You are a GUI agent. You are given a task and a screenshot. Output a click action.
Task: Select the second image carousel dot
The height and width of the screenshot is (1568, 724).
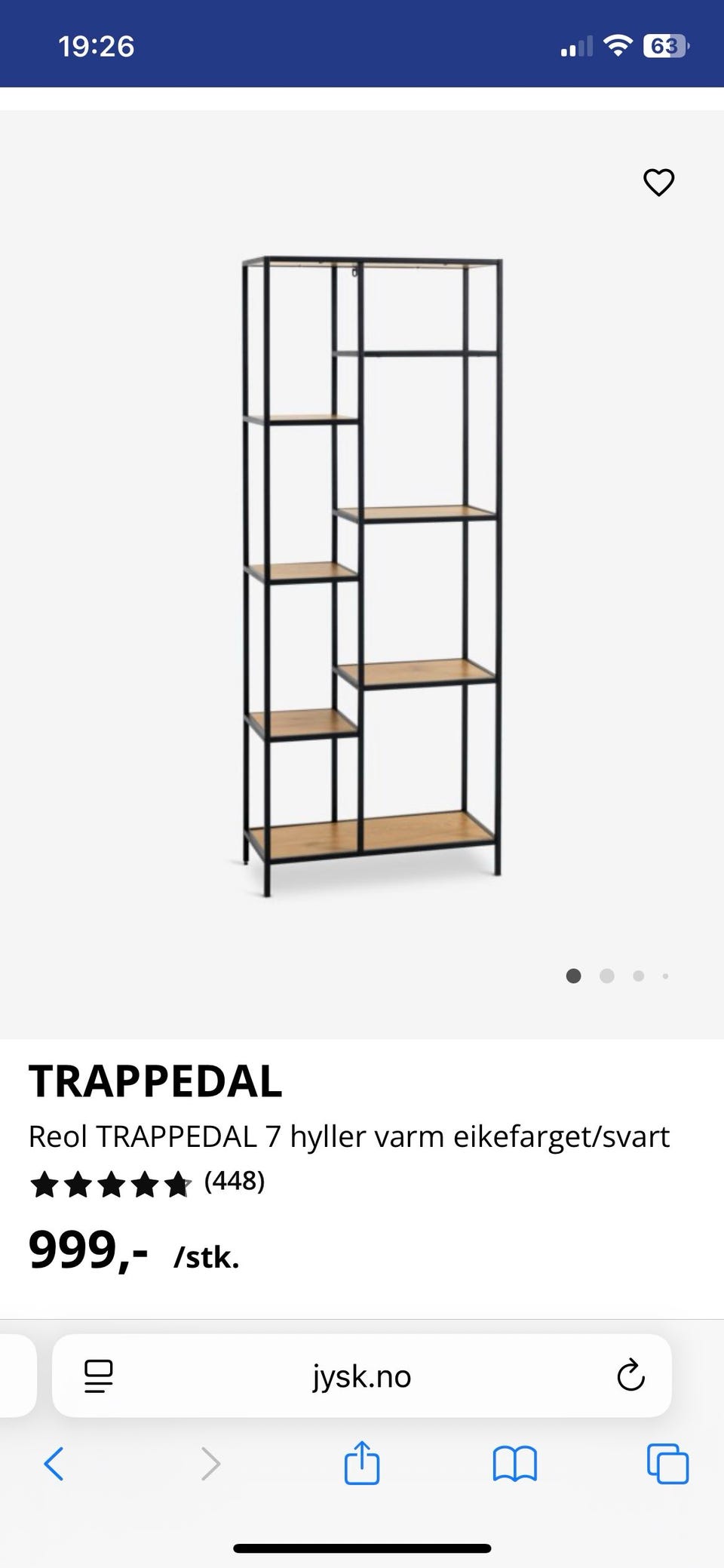pos(607,976)
